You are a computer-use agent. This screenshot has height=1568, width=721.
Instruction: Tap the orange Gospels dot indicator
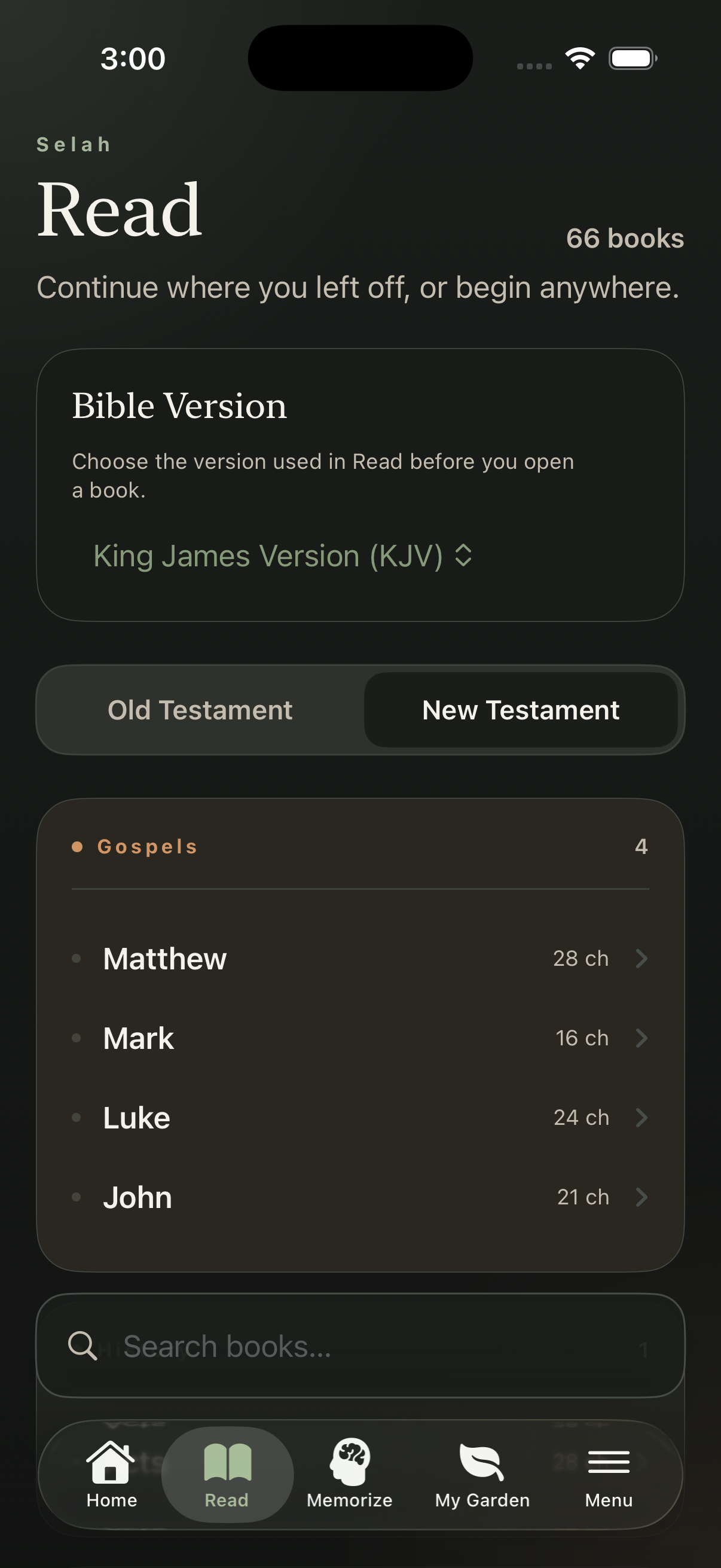tap(77, 846)
